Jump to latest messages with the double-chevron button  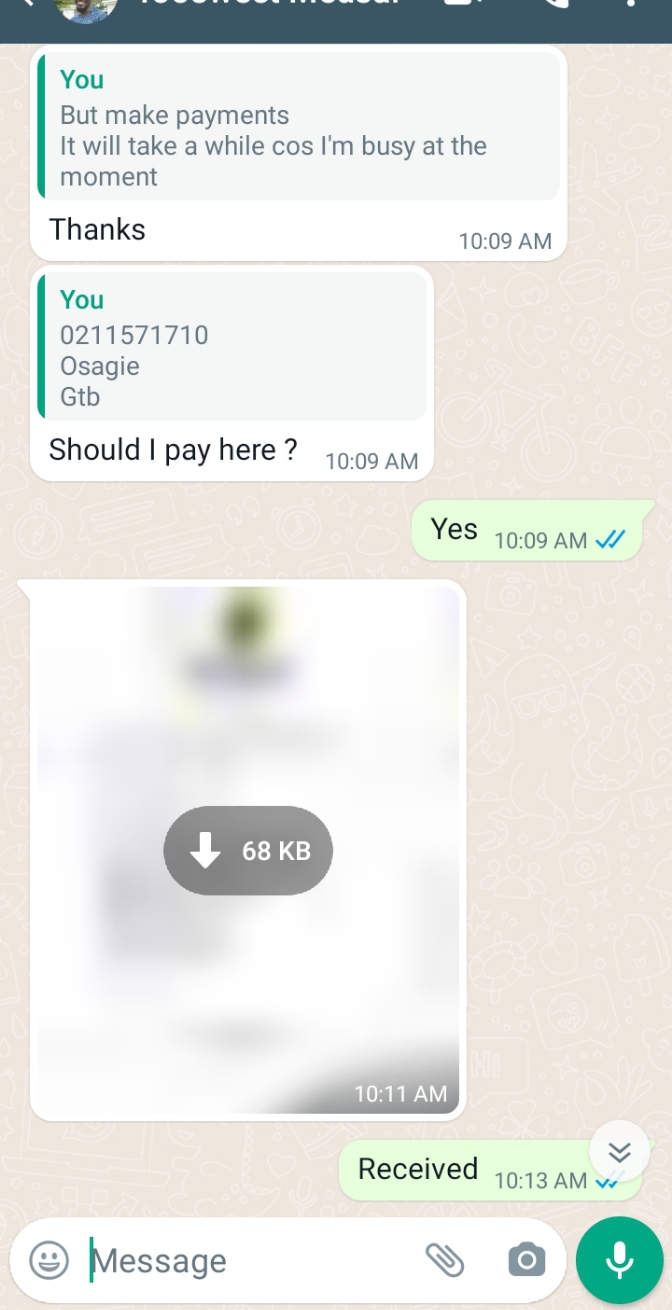619,1153
